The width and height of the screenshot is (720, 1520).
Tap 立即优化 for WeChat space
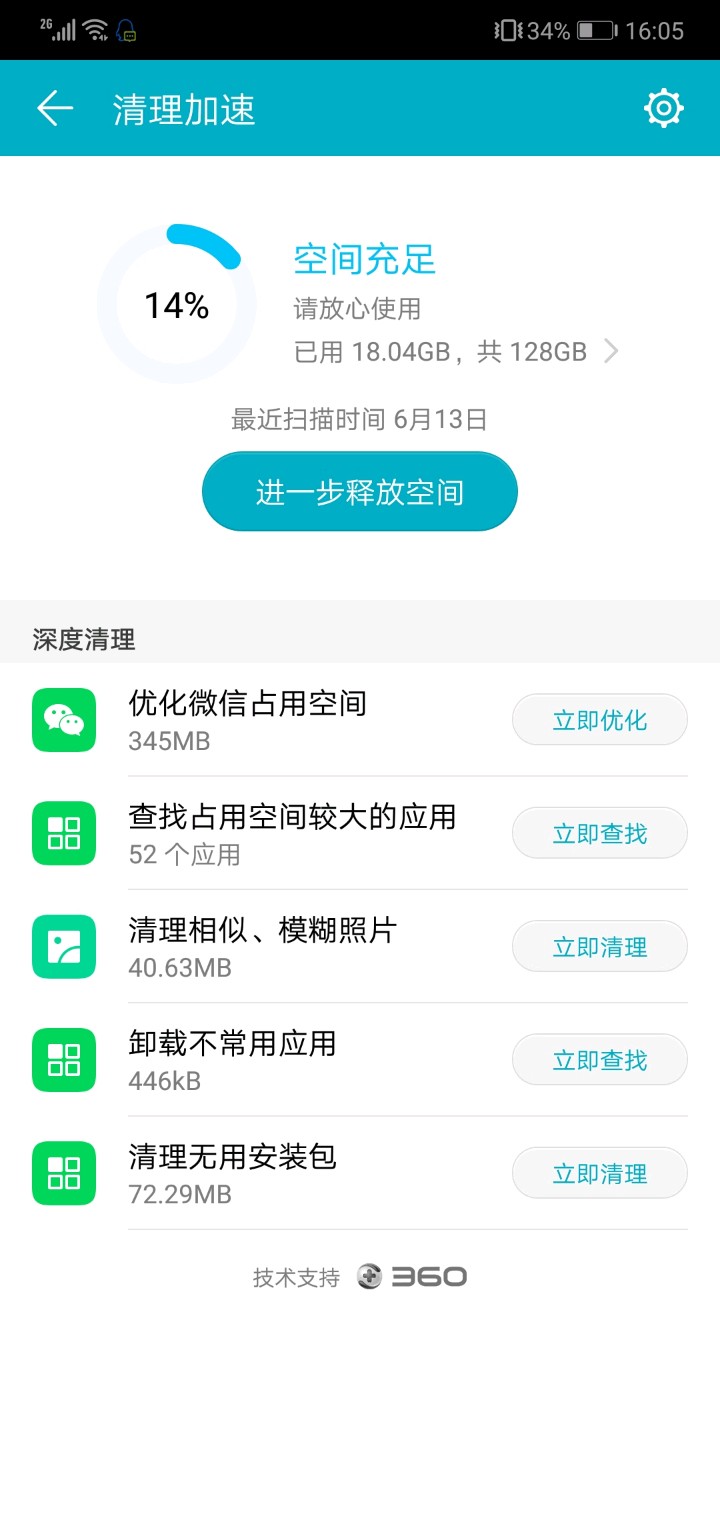pyautogui.click(x=599, y=720)
